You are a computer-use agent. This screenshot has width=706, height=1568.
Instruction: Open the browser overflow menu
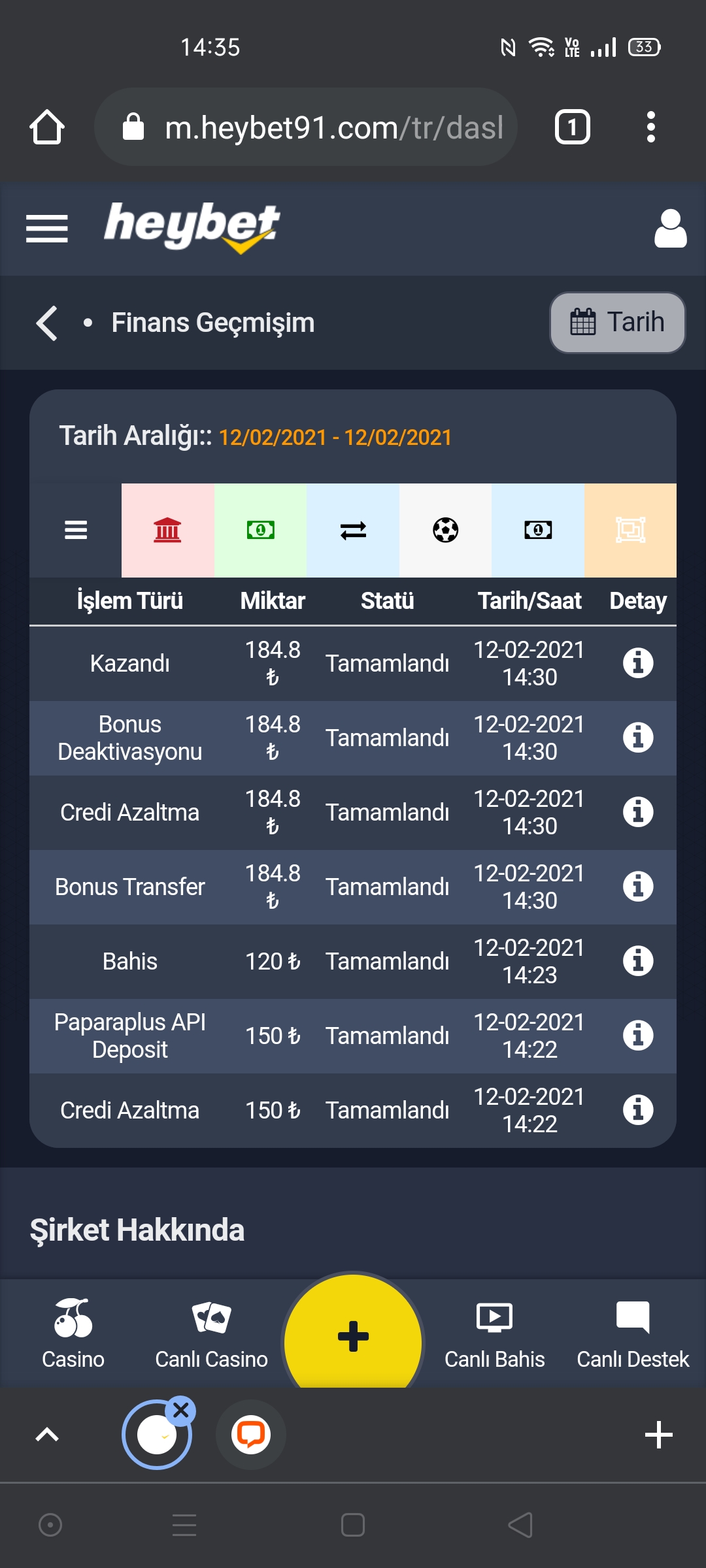650,127
